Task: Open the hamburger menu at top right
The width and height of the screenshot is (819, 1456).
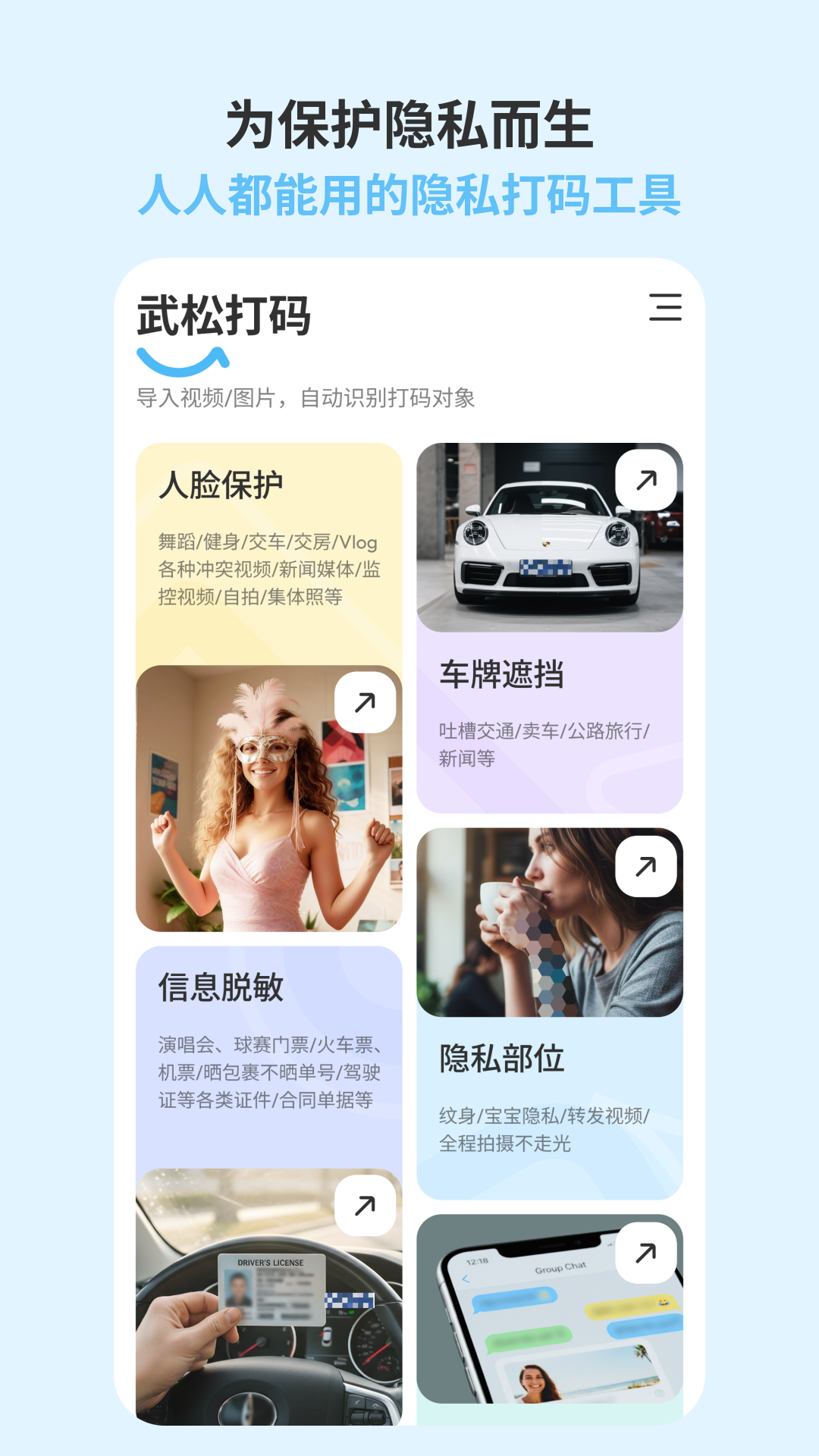Action: 666,307
